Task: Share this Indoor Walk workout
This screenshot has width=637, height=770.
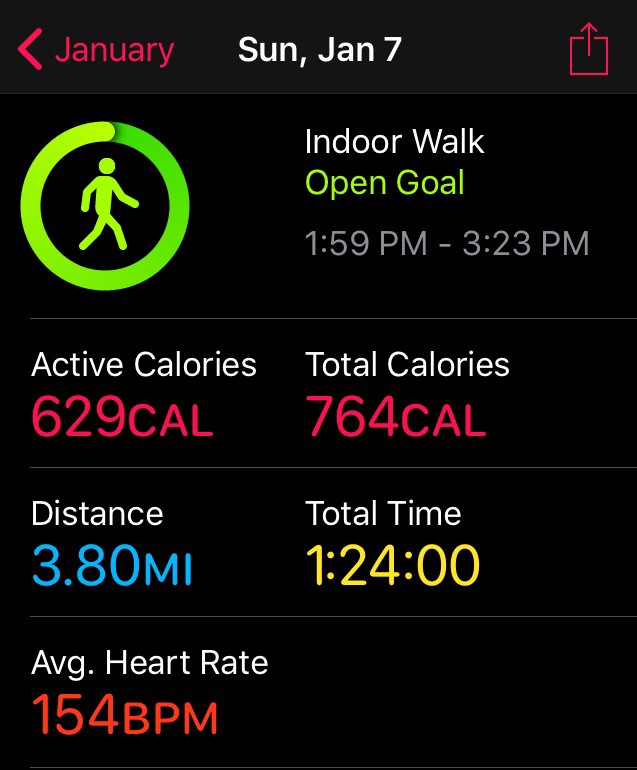Action: 589,48
